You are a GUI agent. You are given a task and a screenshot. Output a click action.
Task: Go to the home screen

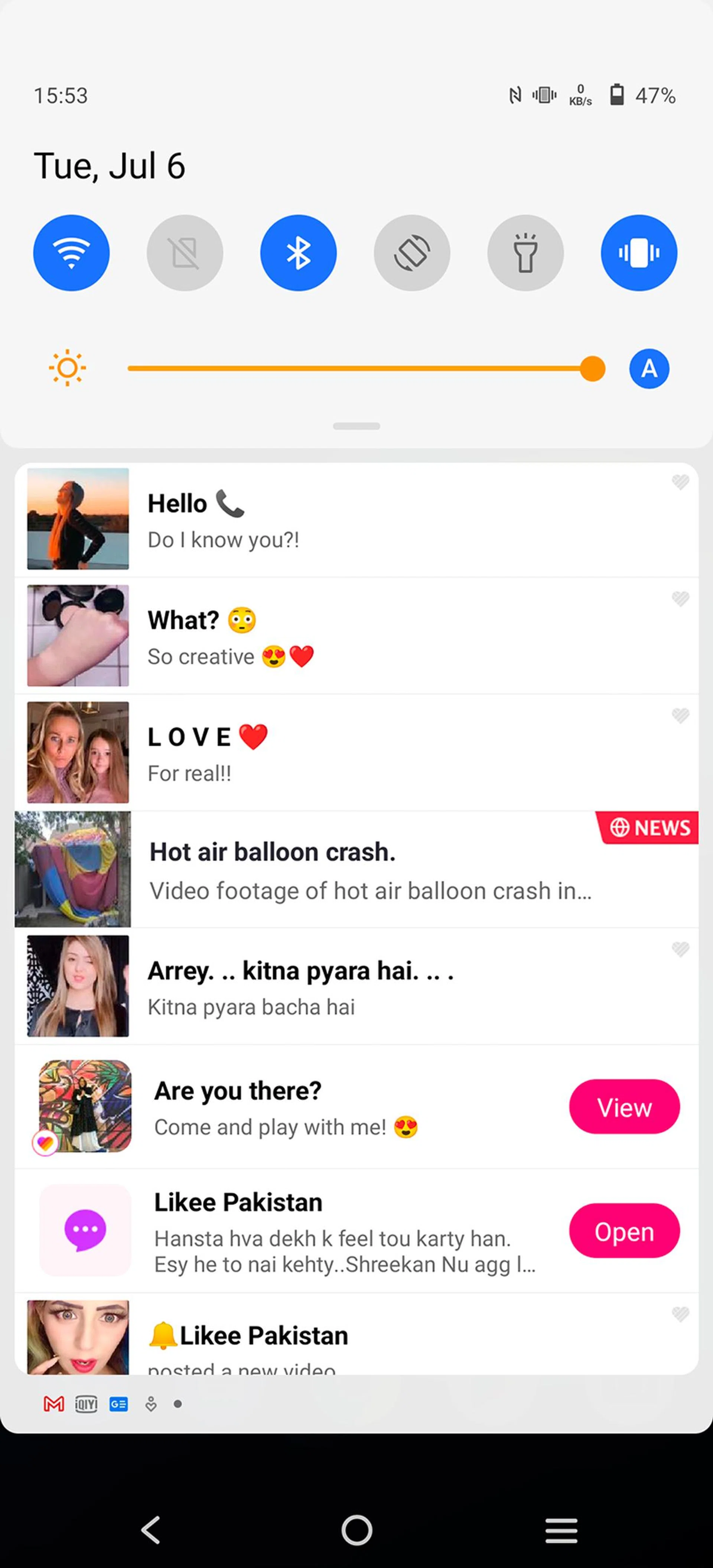(x=357, y=1530)
